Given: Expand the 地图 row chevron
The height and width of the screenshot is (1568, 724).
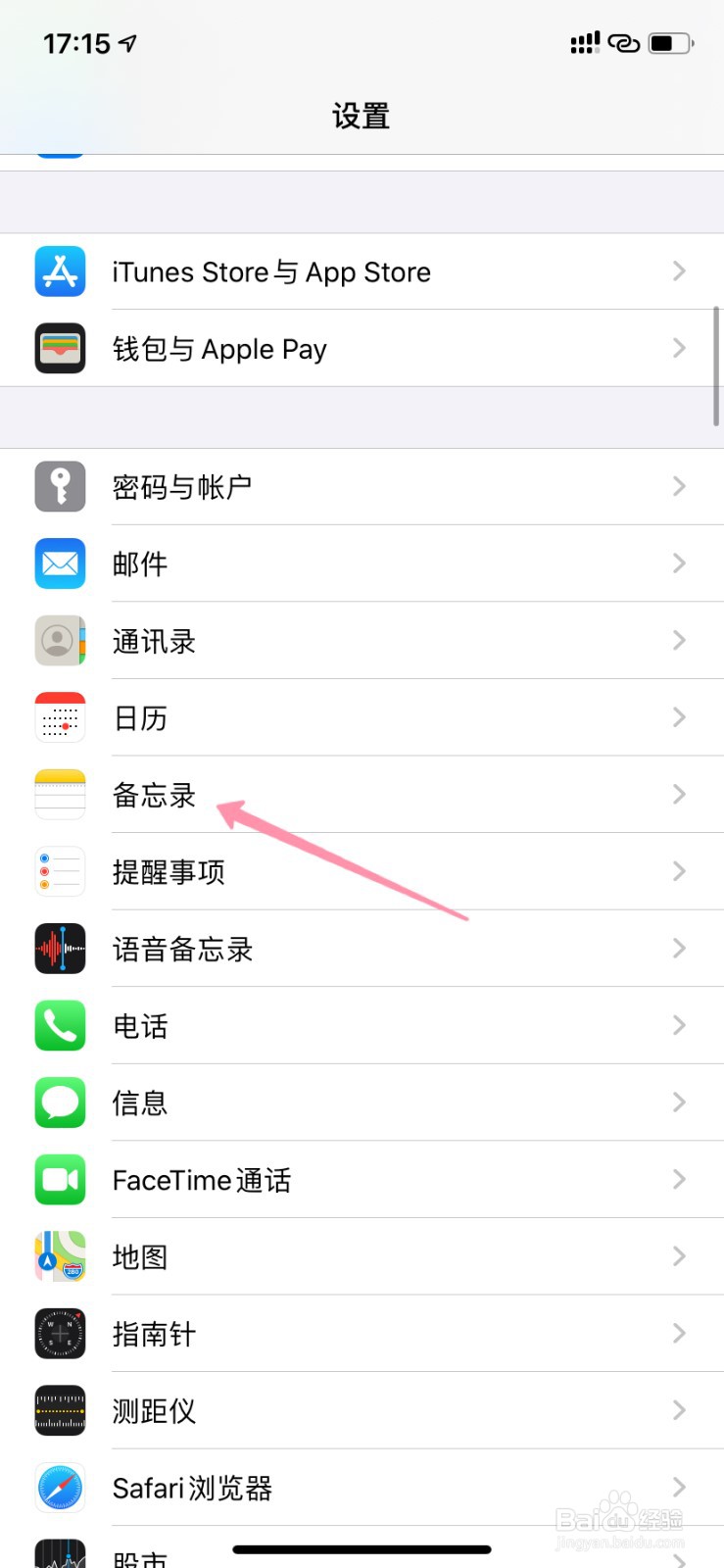Looking at the screenshot, I should (x=679, y=1256).
